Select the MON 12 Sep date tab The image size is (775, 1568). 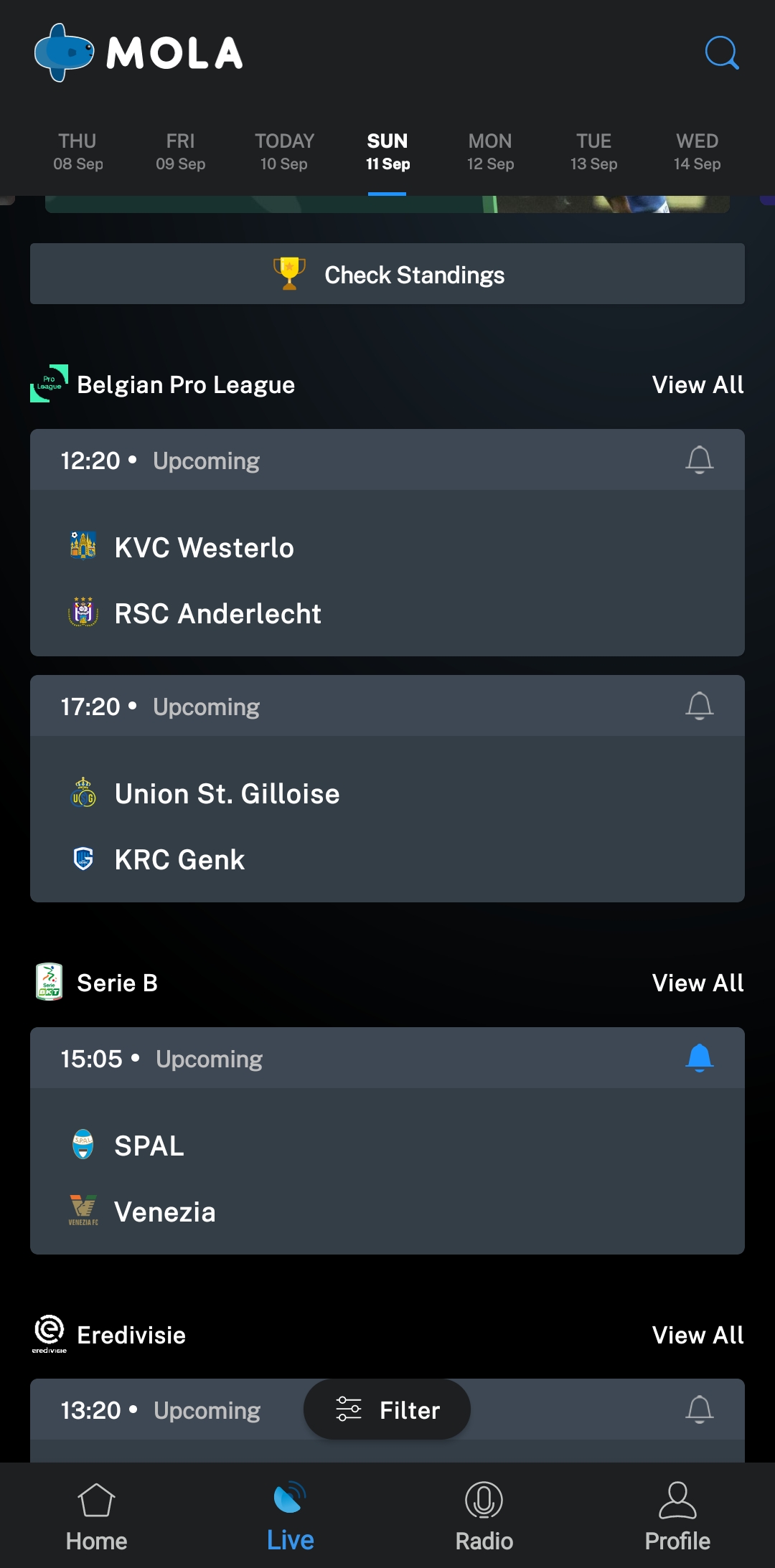(x=490, y=151)
